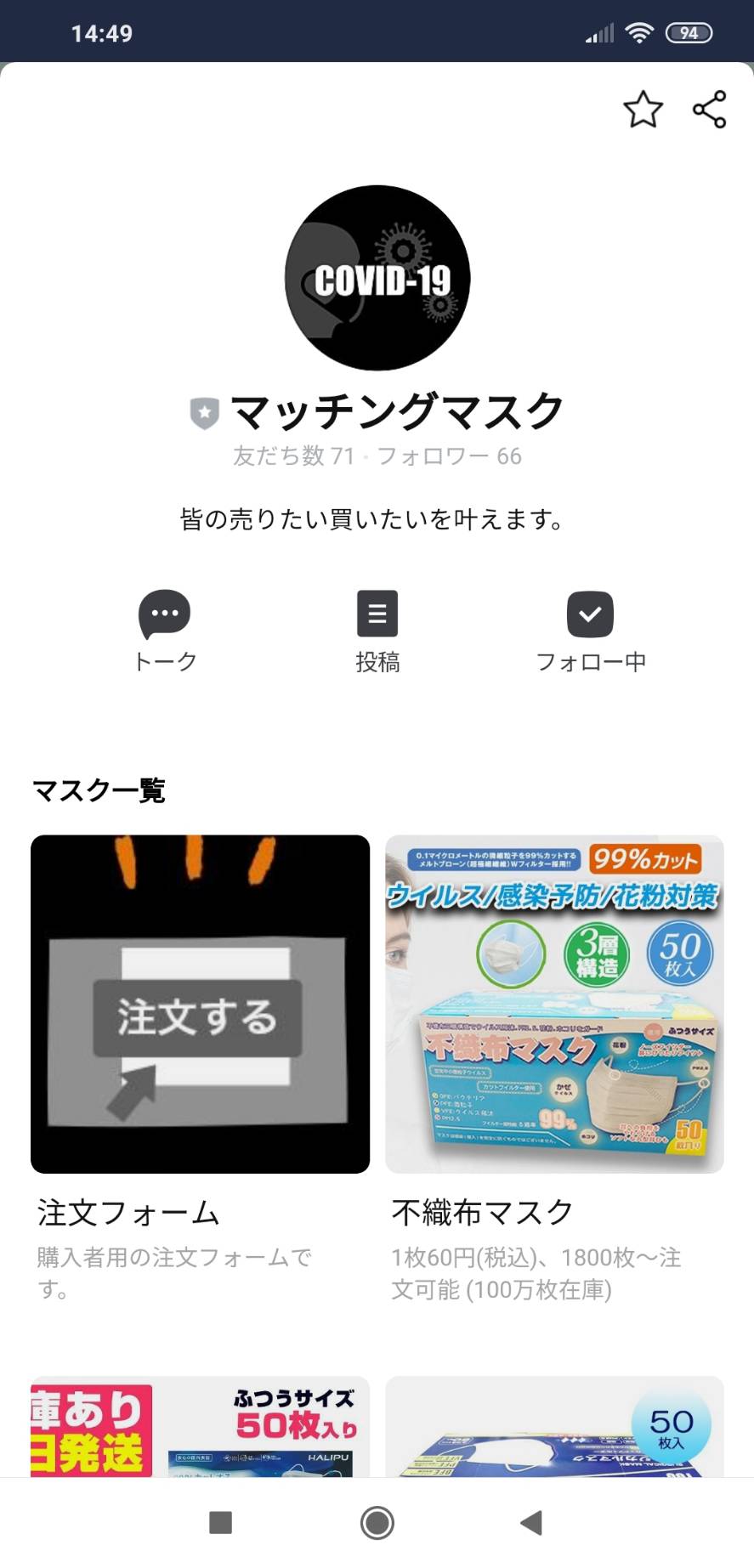View the account's 投稿 posts
The width and height of the screenshot is (754, 1568).
tap(377, 631)
